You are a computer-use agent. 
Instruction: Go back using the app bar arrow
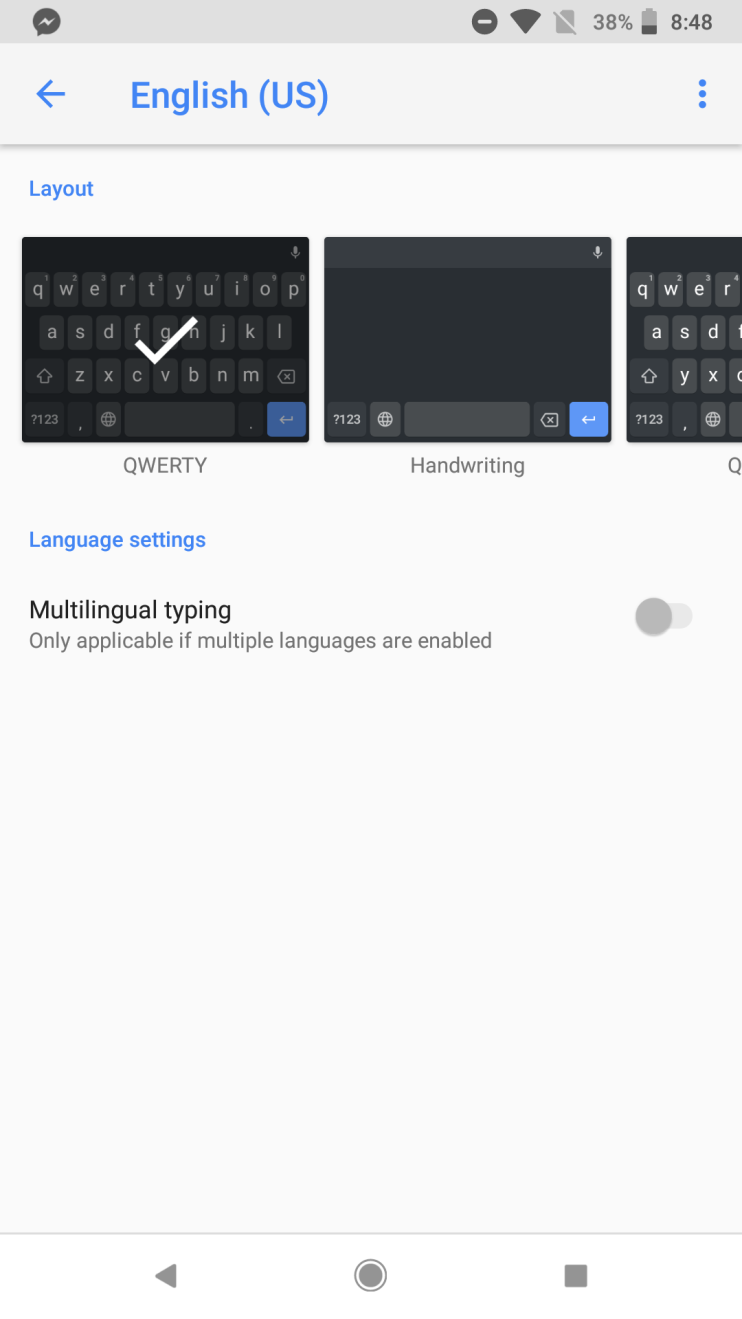50,95
